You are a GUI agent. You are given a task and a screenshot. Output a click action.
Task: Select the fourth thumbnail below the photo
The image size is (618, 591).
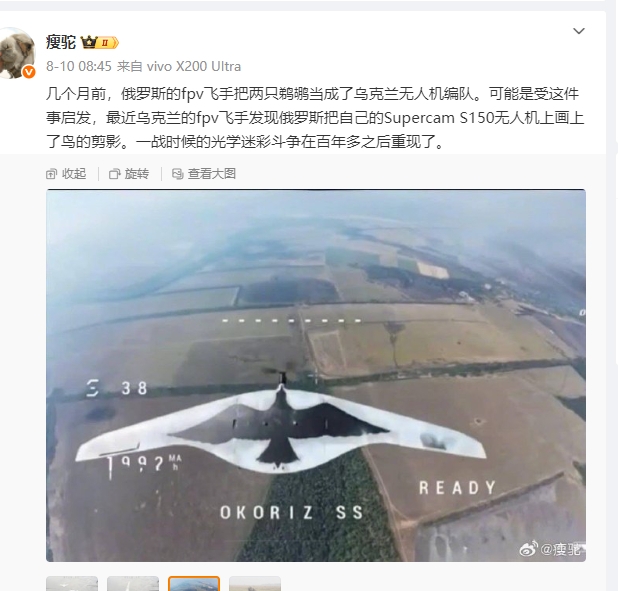tap(254, 583)
